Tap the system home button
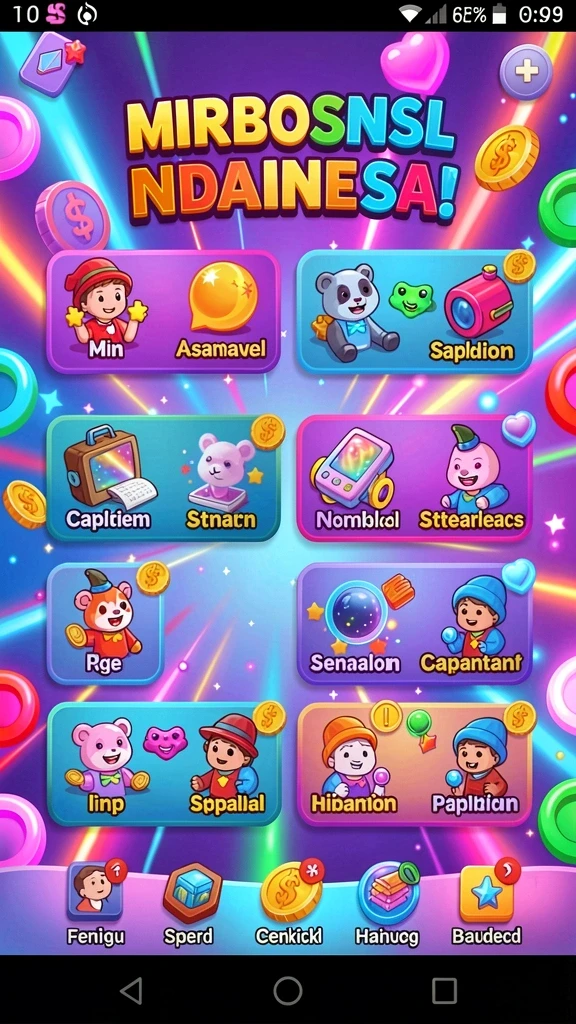 pos(287,990)
